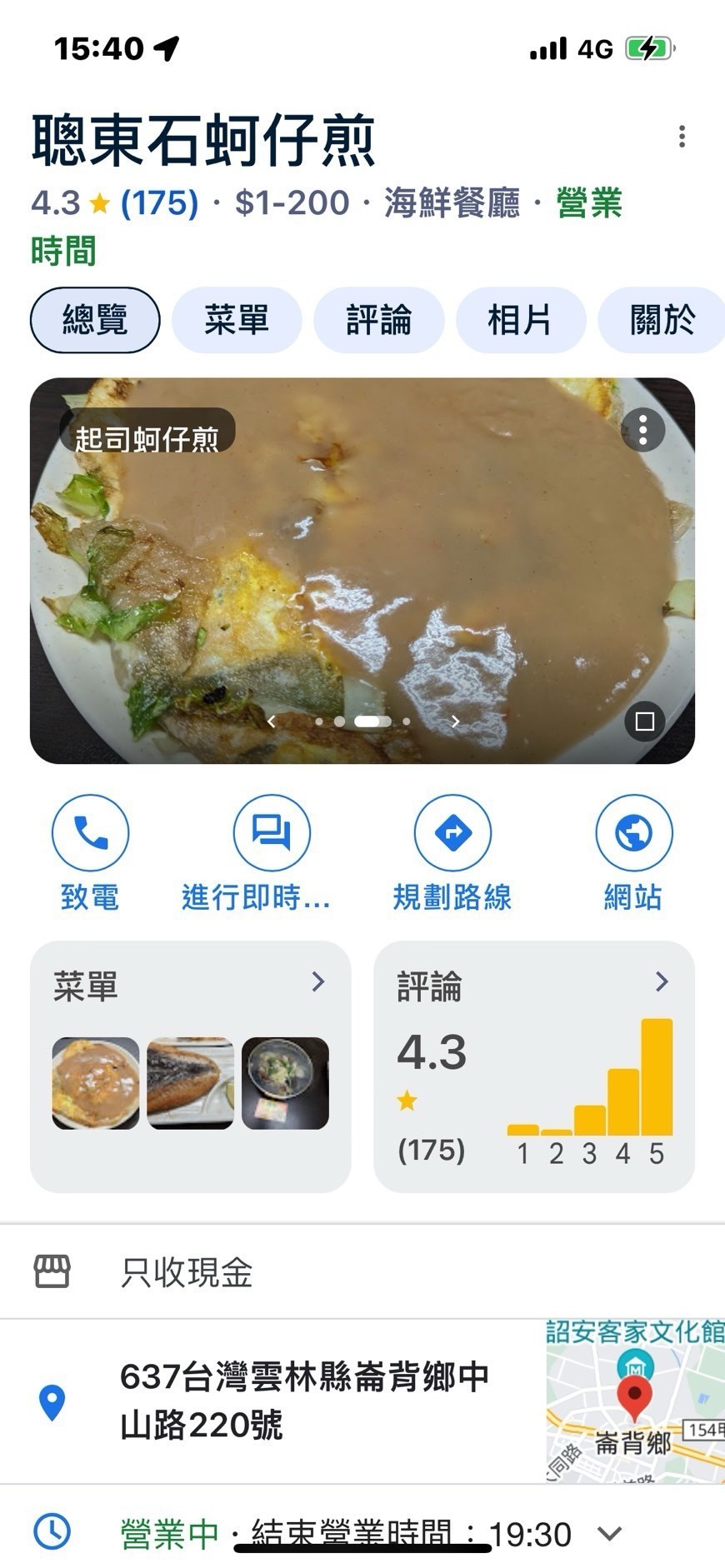Expand opening hours details
Screen dimensions: 725x1568
coord(610,1533)
